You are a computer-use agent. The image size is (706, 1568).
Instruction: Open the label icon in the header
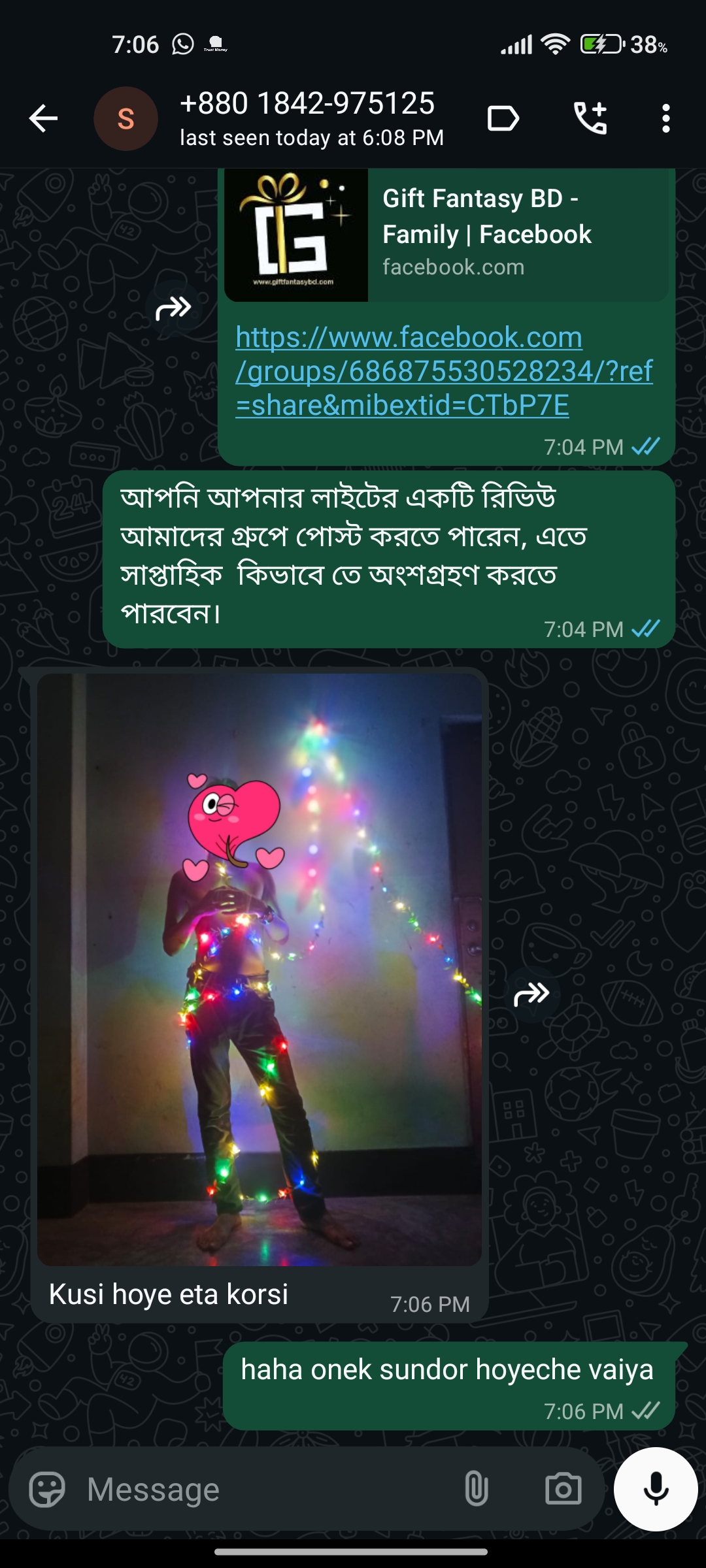503,119
